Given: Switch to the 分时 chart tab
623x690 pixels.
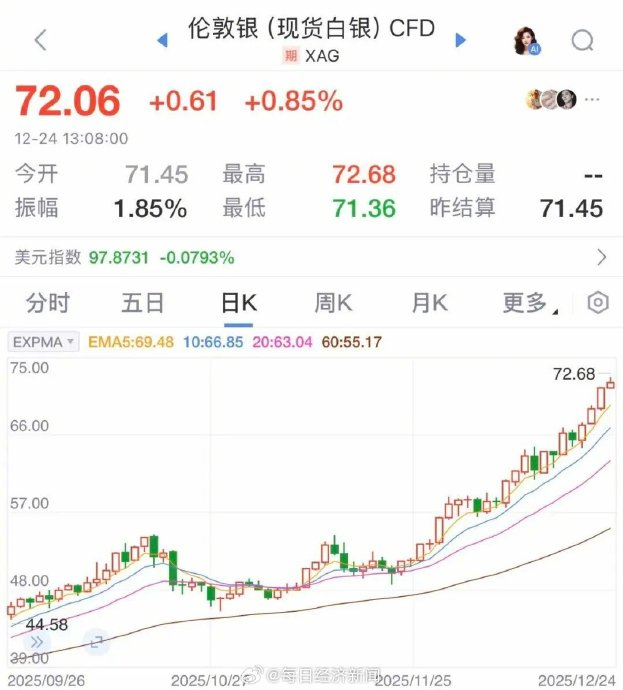Looking at the screenshot, I should pyautogui.click(x=49, y=303).
